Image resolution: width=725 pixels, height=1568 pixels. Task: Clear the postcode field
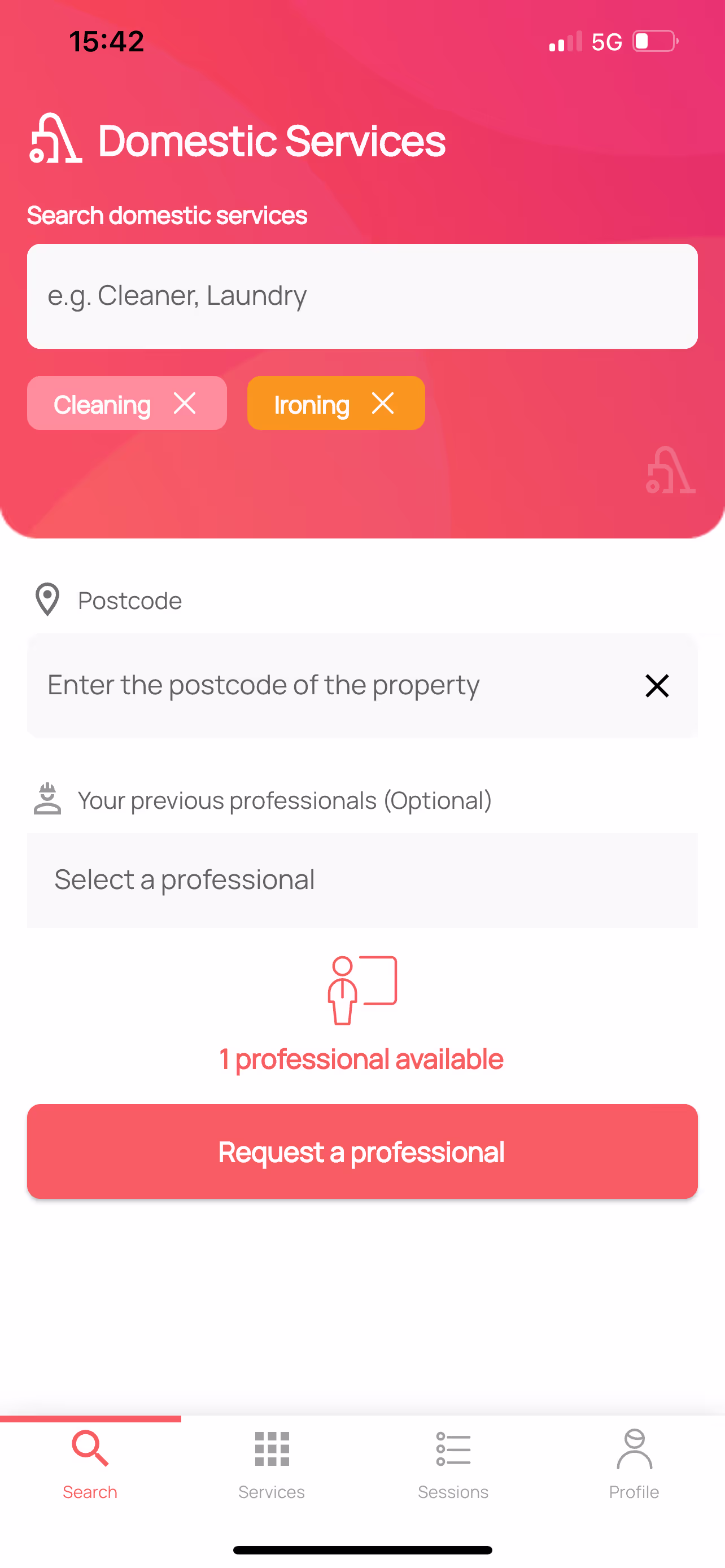click(x=657, y=686)
